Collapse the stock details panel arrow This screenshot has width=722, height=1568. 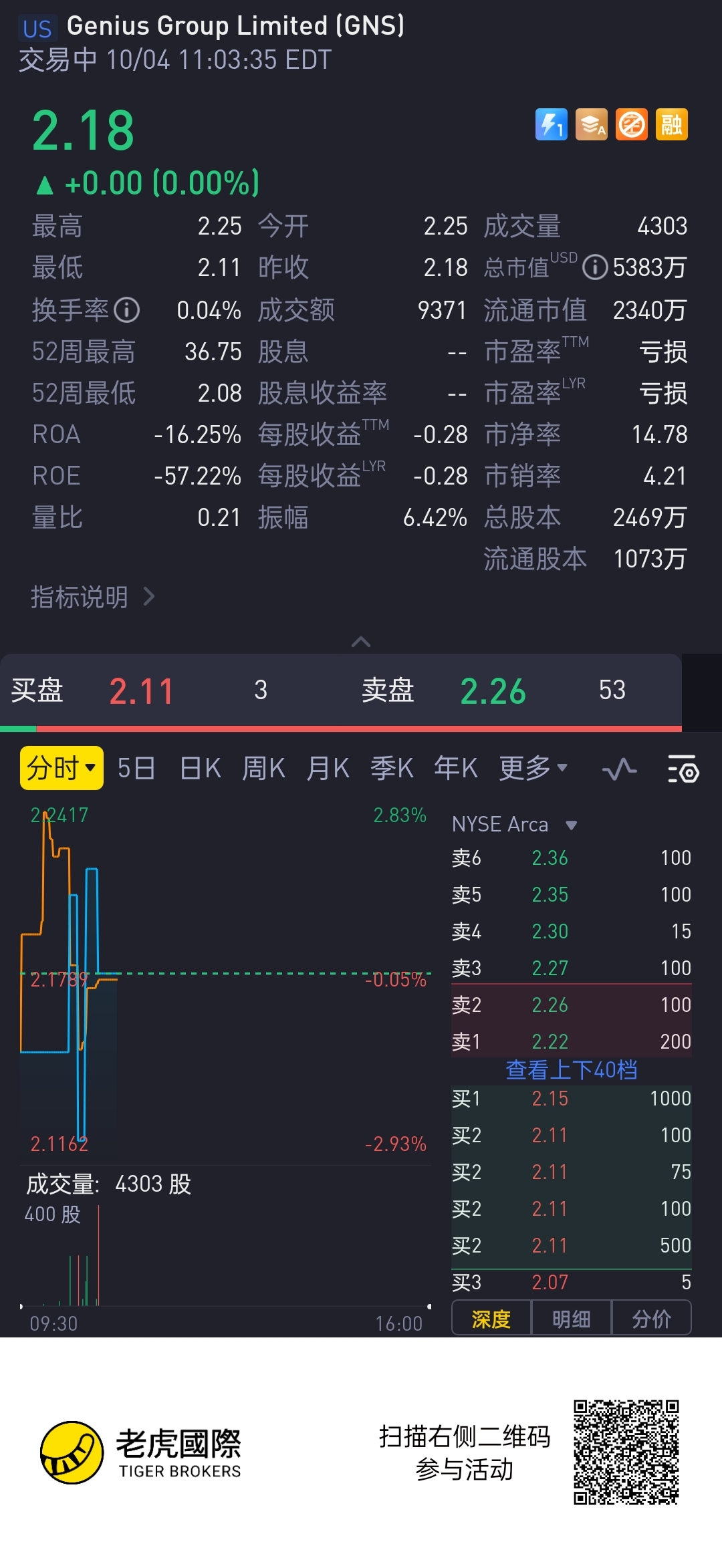pyautogui.click(x=361, y=642)
